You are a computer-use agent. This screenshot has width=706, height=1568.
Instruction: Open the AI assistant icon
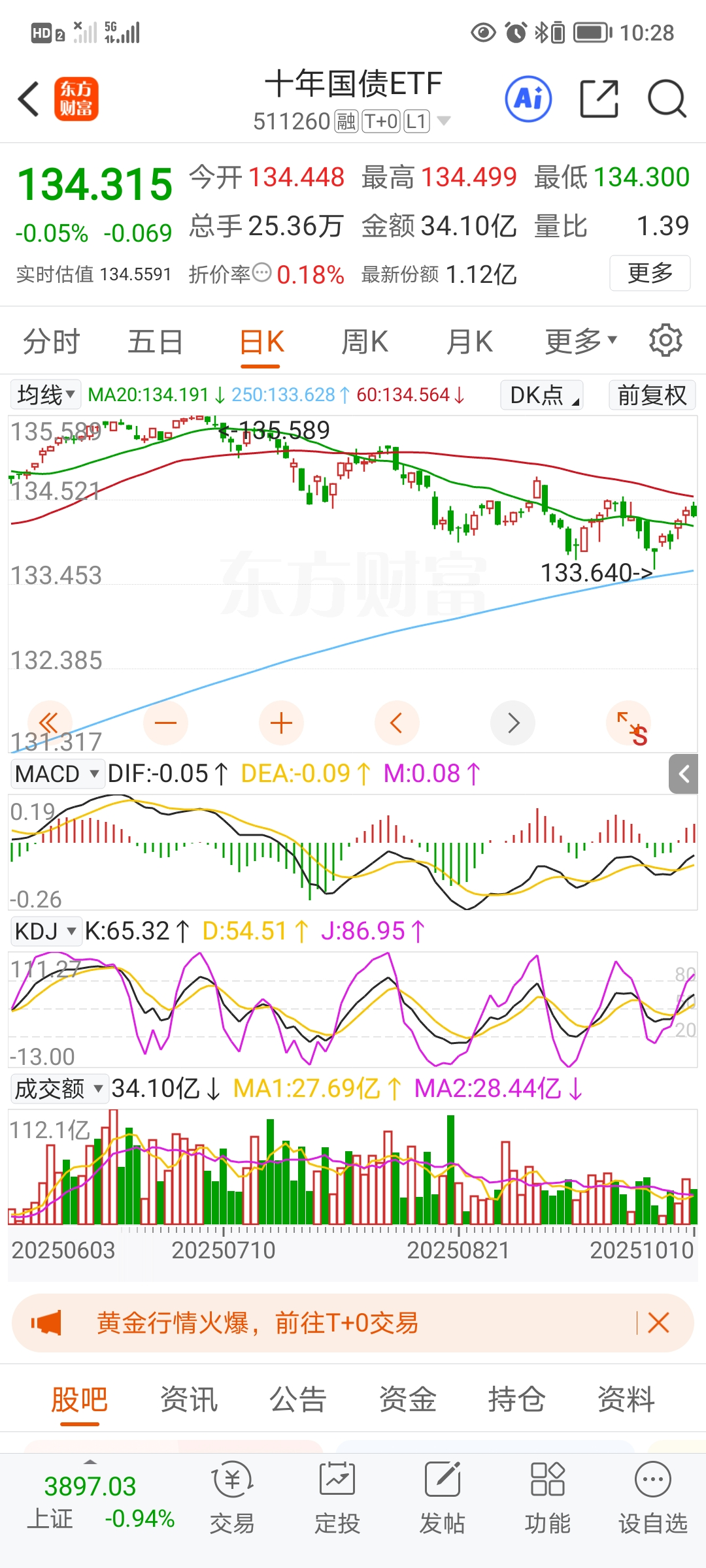pyautogui.click(x=528, y=99)
